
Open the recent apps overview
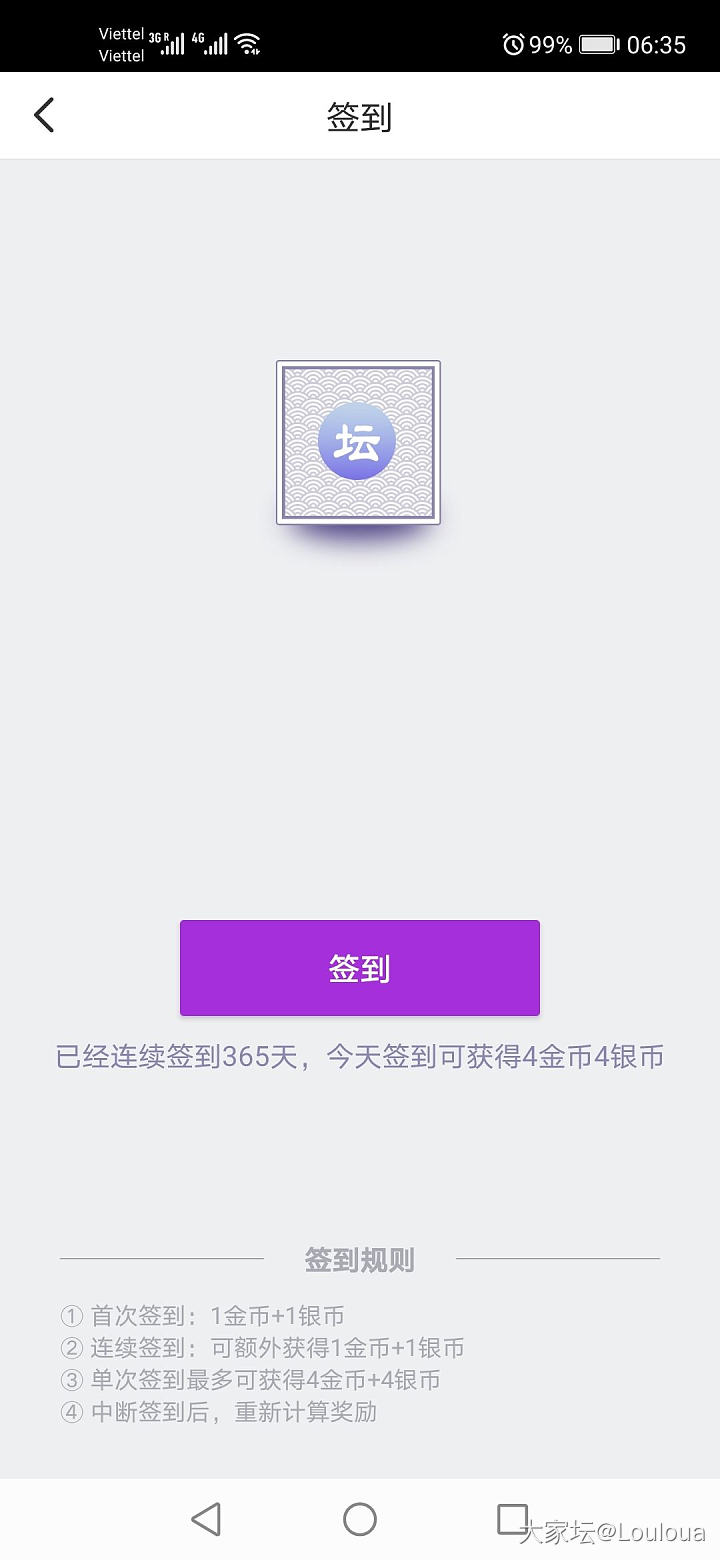click(x=512, y=1518)
